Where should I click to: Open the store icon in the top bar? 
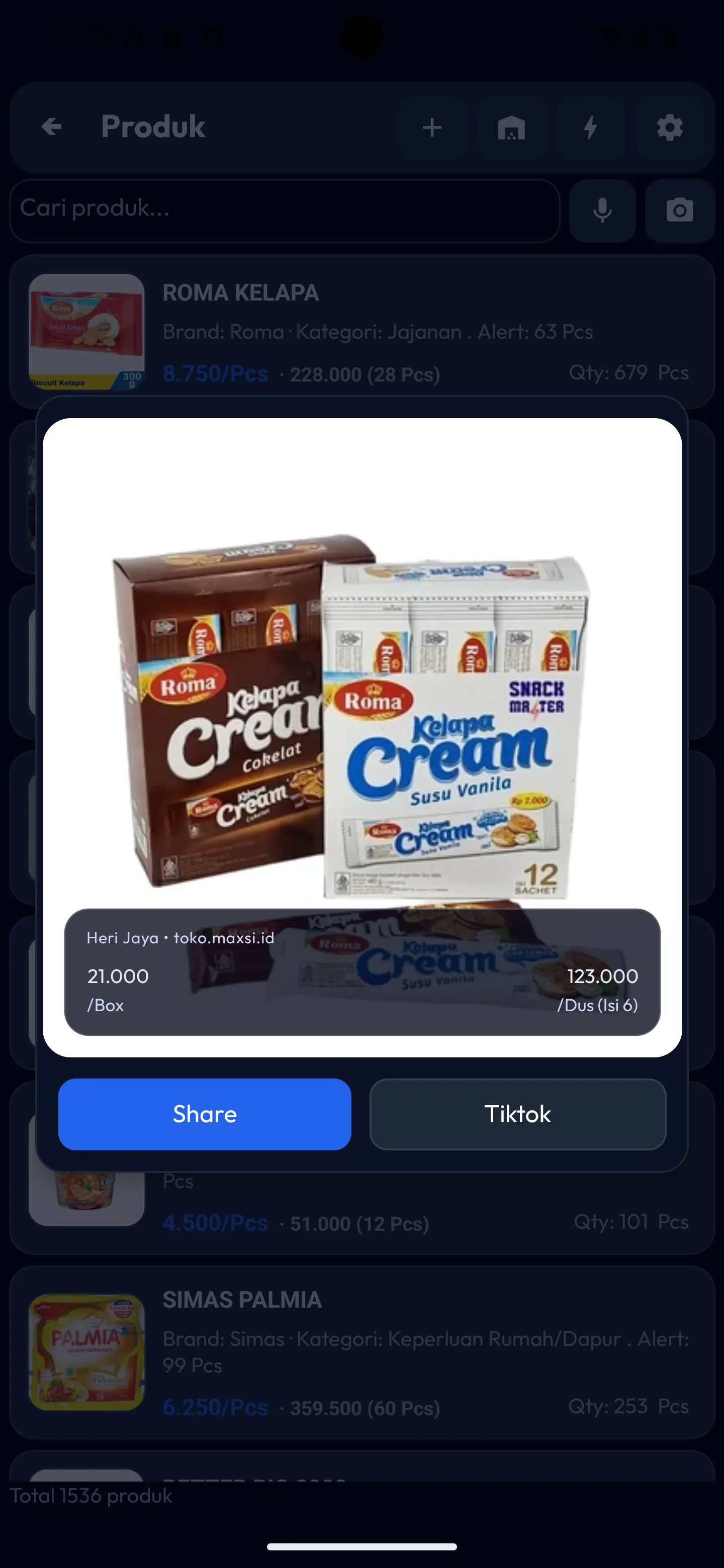[x=511, y=127]
